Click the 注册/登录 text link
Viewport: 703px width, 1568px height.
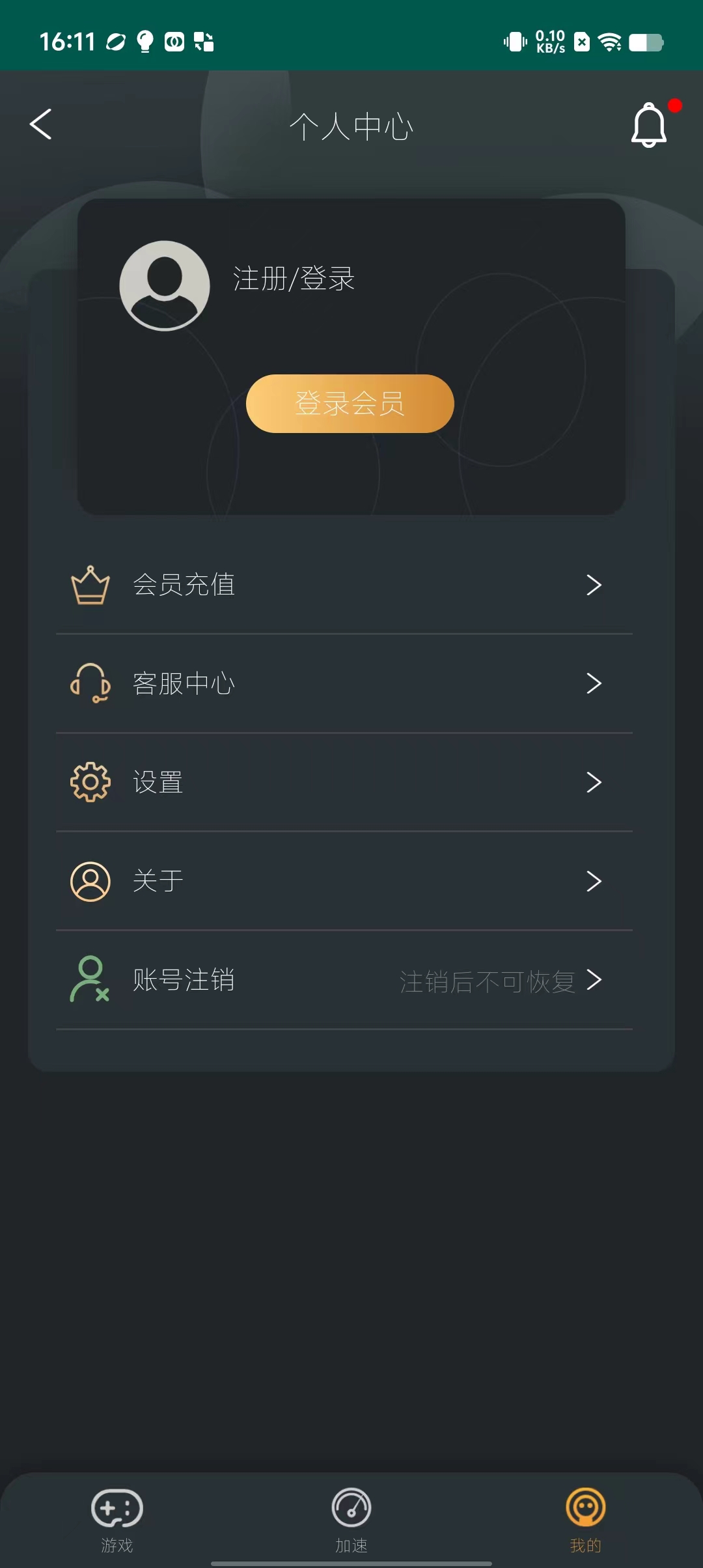pos(292,279)
